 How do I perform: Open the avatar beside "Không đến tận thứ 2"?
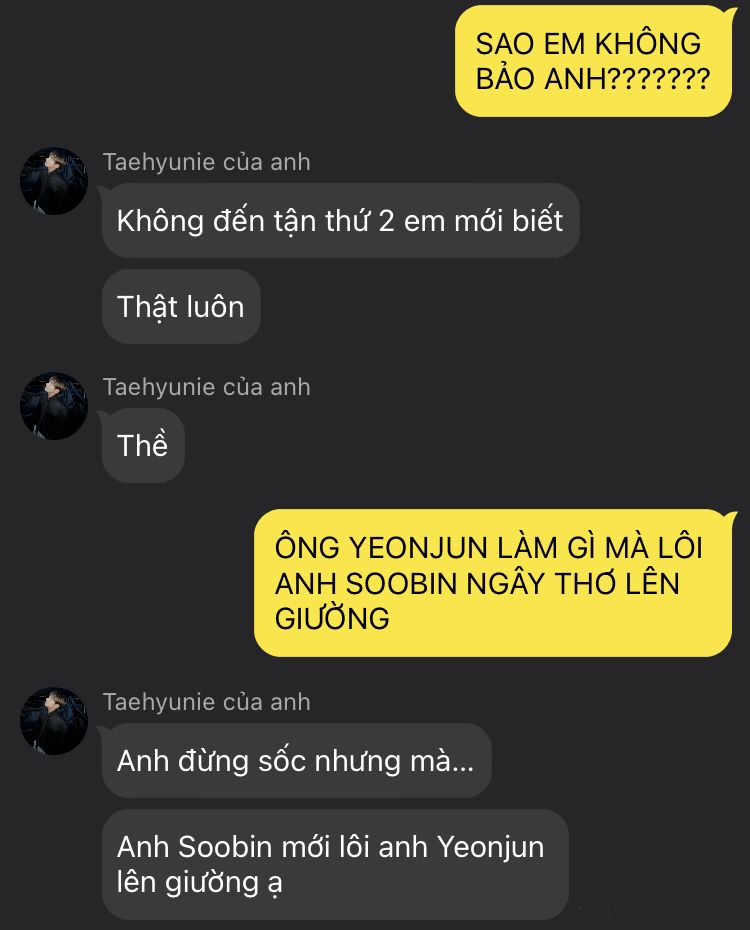(54, 181)
